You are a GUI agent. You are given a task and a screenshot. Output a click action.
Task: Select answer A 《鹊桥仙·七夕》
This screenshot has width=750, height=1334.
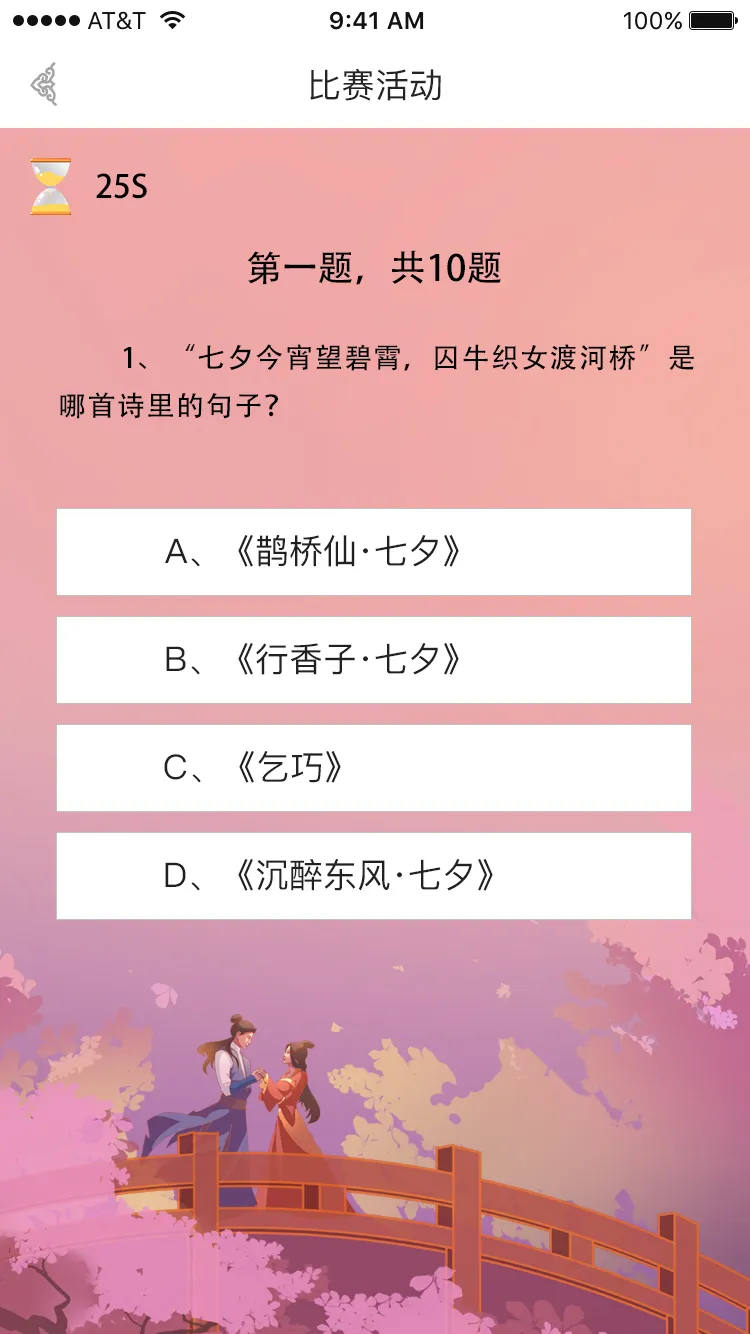point(373,552)
